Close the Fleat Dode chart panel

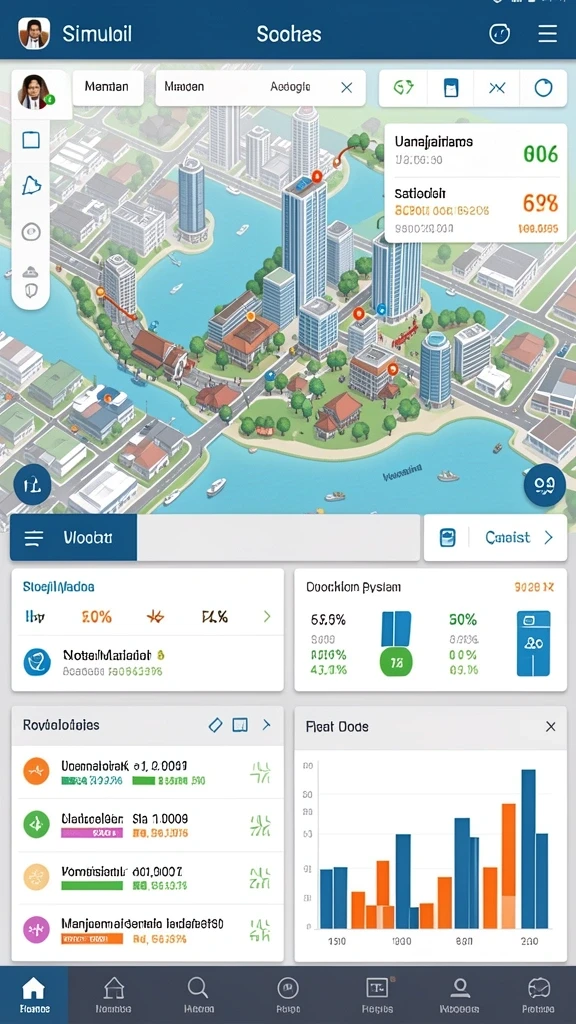coord(551,726)
